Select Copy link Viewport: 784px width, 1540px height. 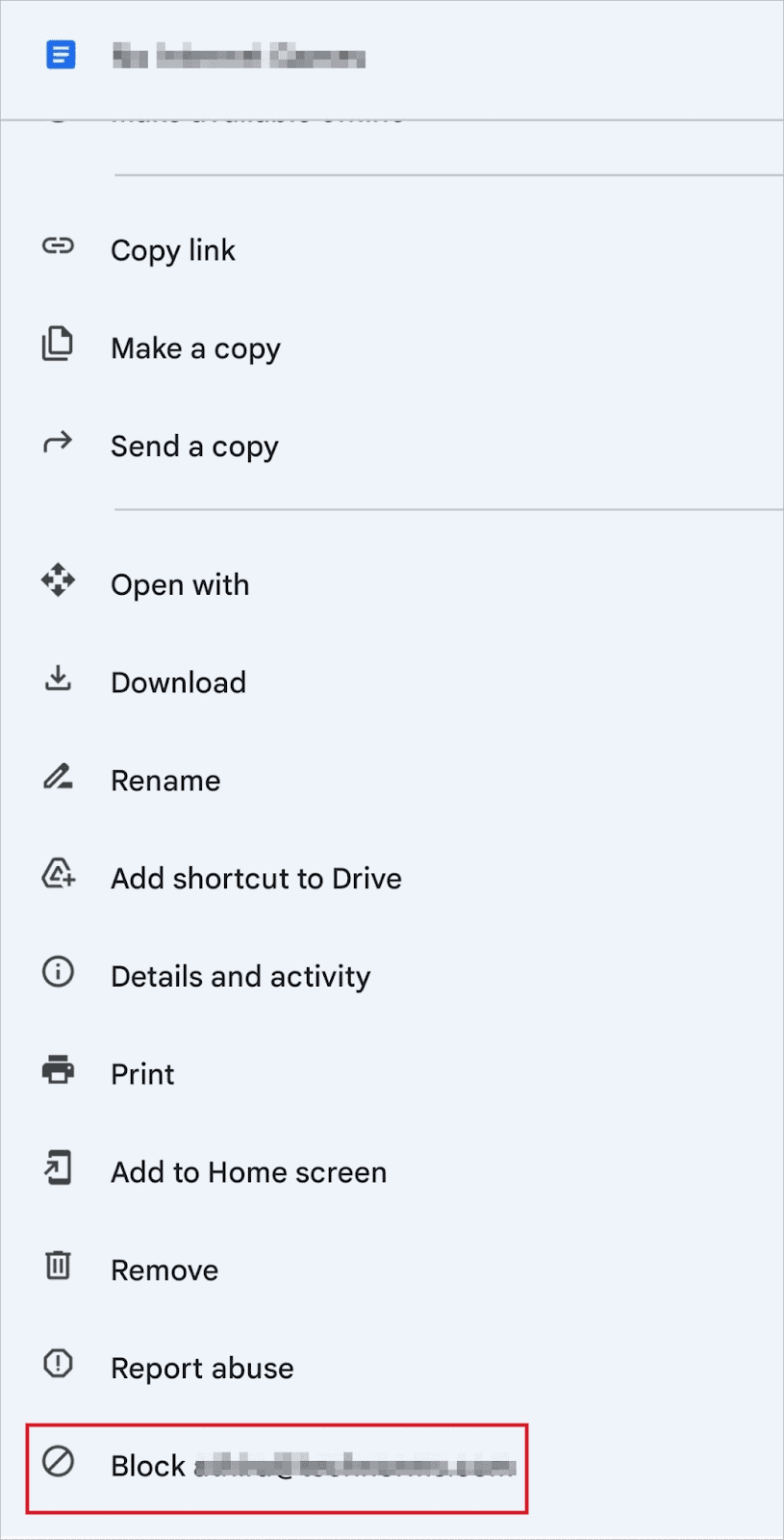coord(392,250)
